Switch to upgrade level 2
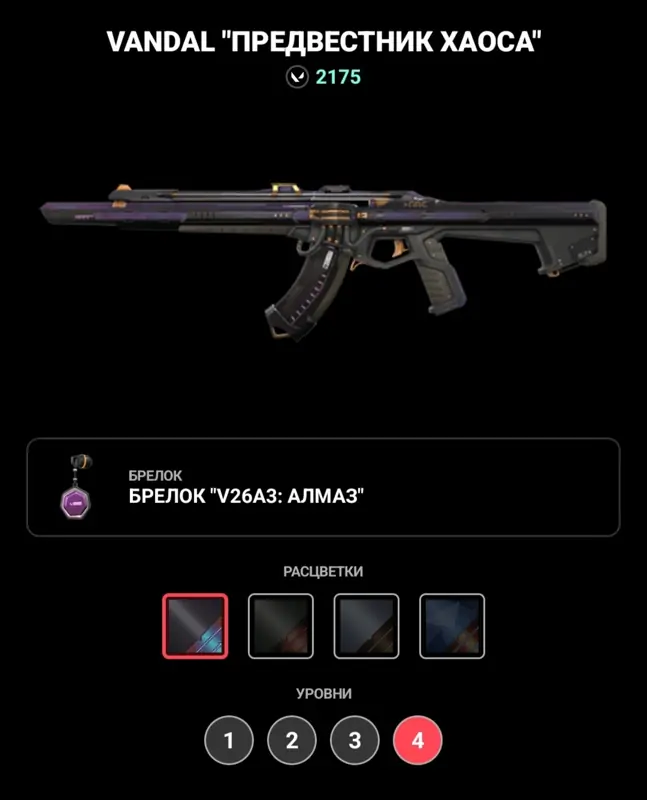 point(292,740)
